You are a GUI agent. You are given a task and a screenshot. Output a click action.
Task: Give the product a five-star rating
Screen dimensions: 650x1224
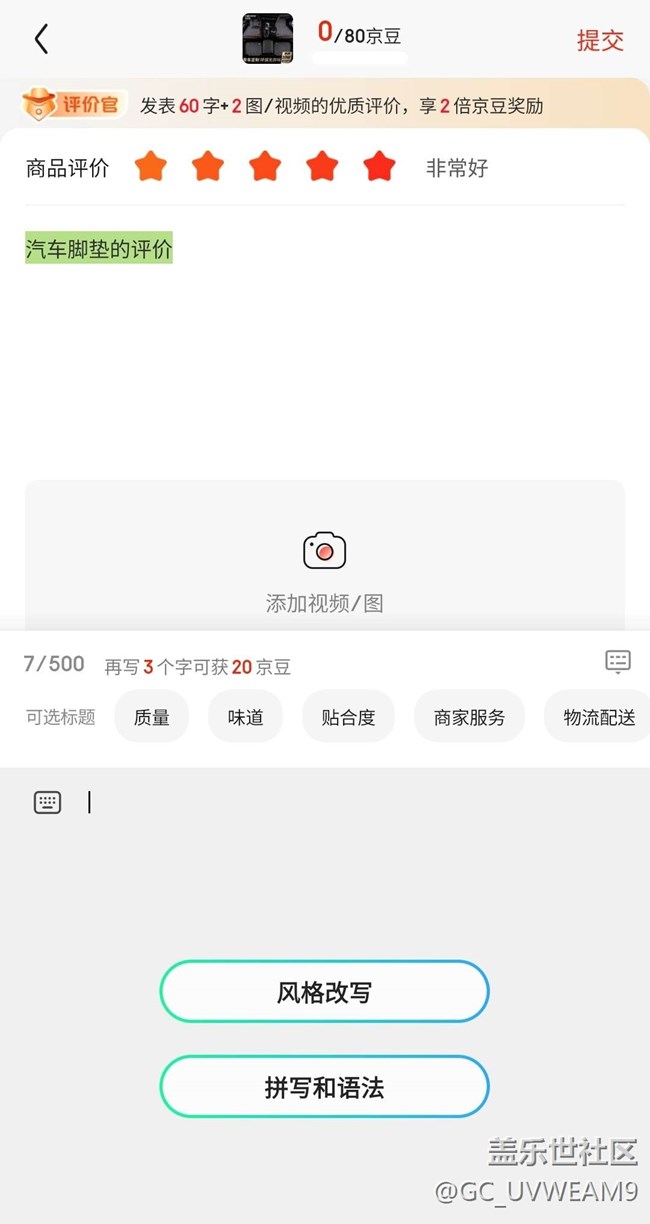point(379,167)
